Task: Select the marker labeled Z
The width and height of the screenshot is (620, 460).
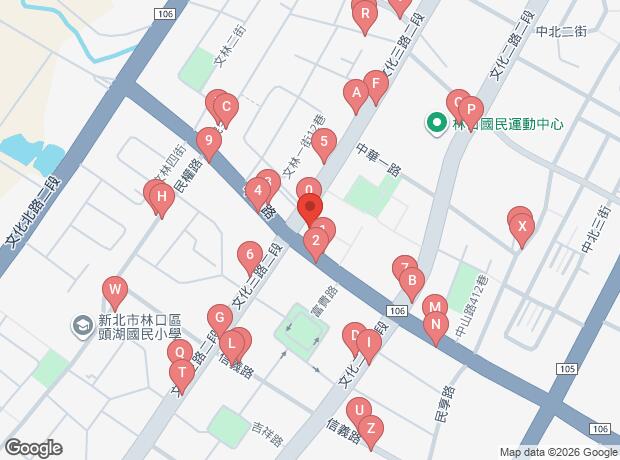Action: [370, 428]
